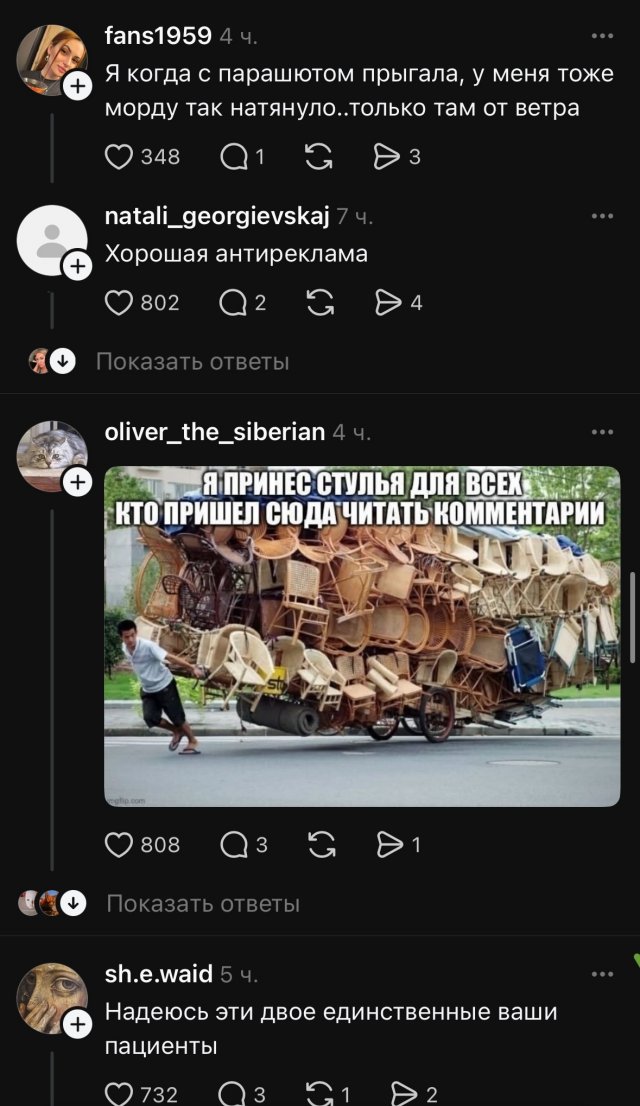View the chairs meme image full screen
This screenshot has height=1106, width=640.
[362, 636]
